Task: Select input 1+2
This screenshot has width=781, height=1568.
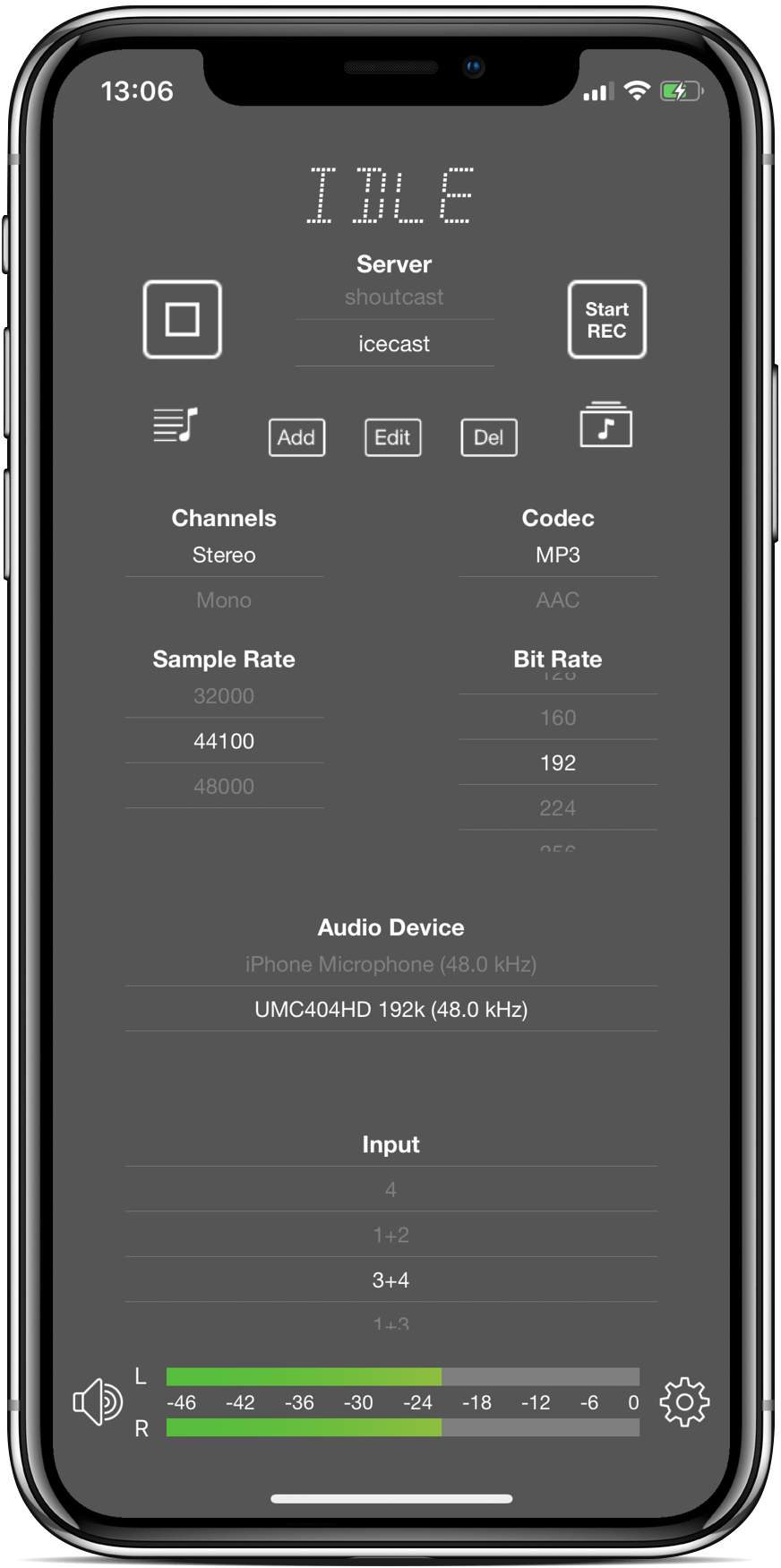Action: click(391, 1235)
